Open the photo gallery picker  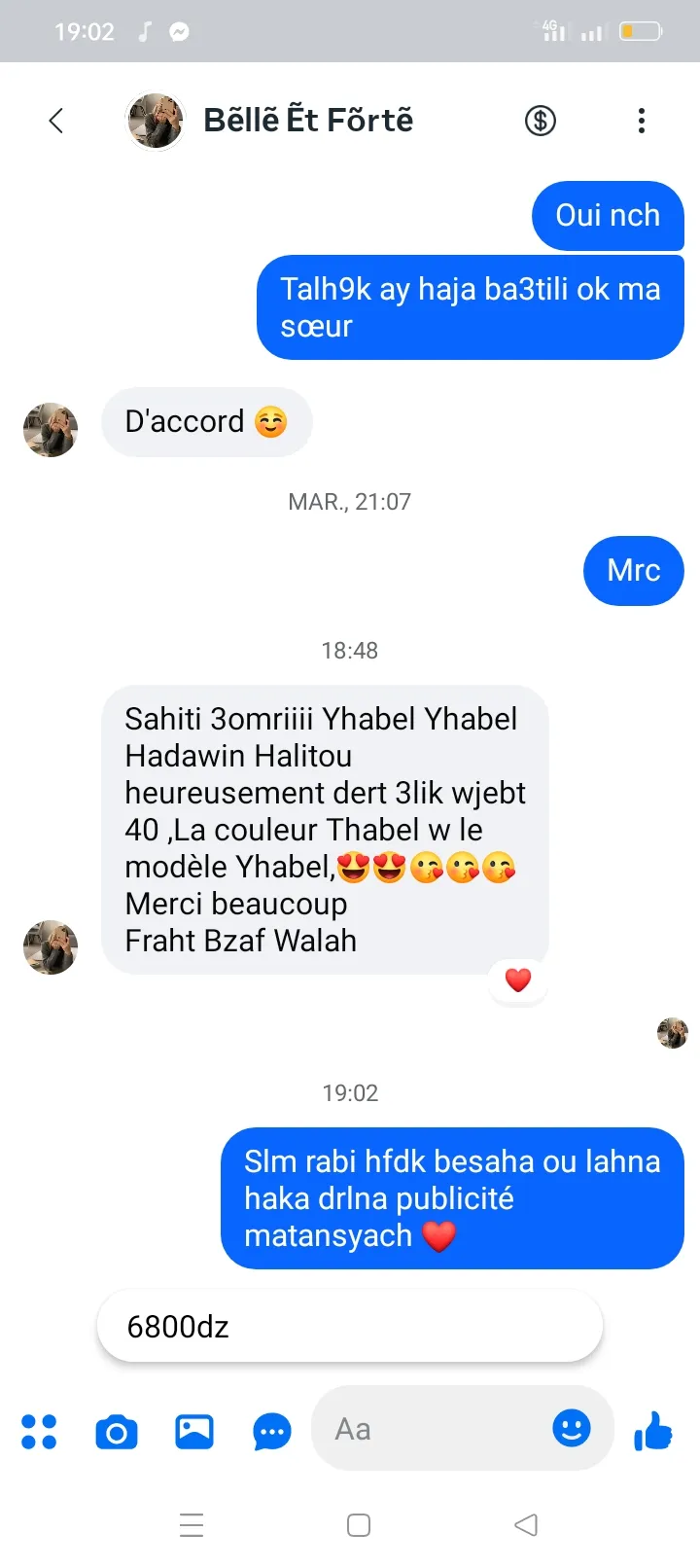tap(194, 1431)
